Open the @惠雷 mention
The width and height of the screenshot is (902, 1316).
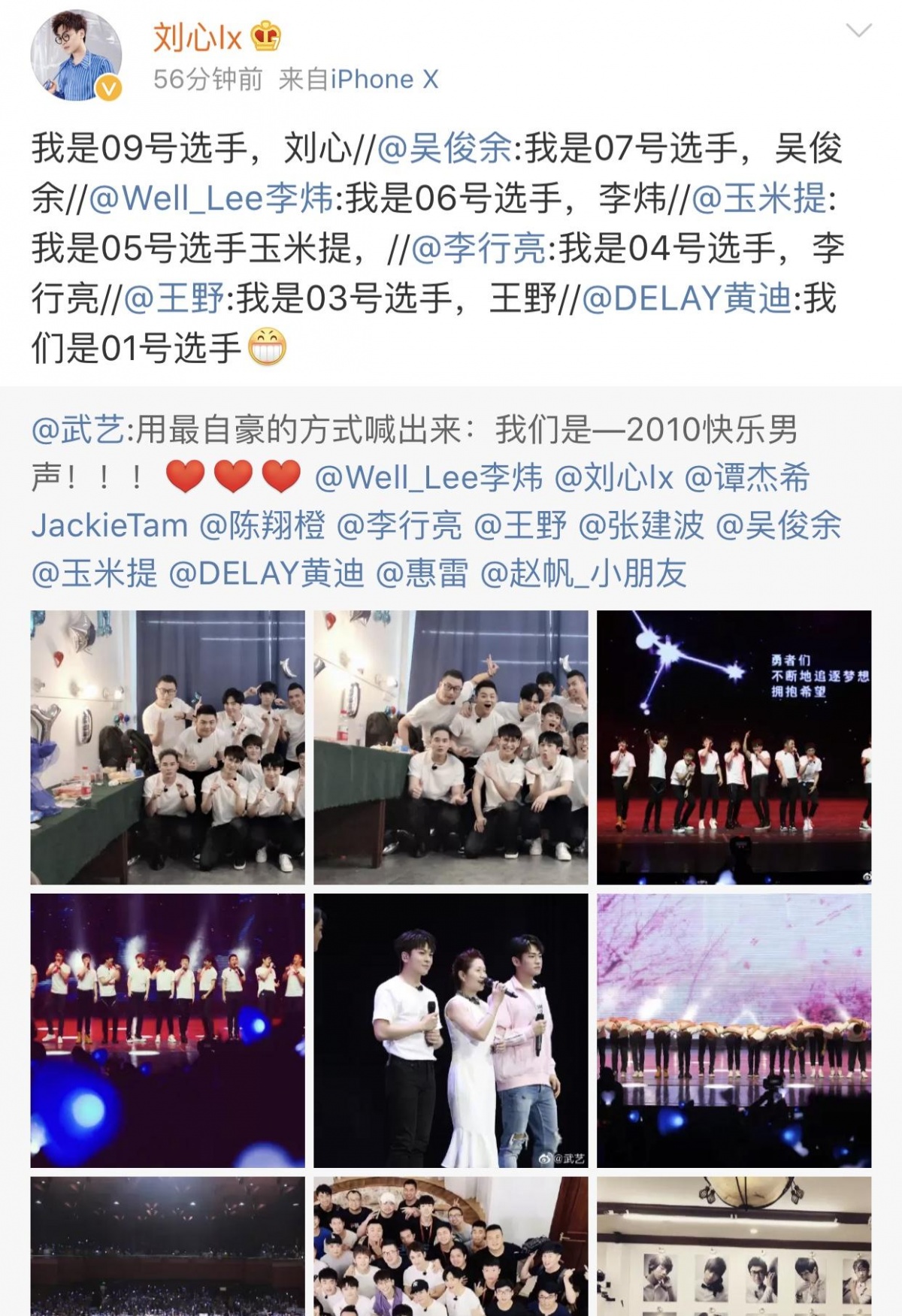[x=422, y=574]
